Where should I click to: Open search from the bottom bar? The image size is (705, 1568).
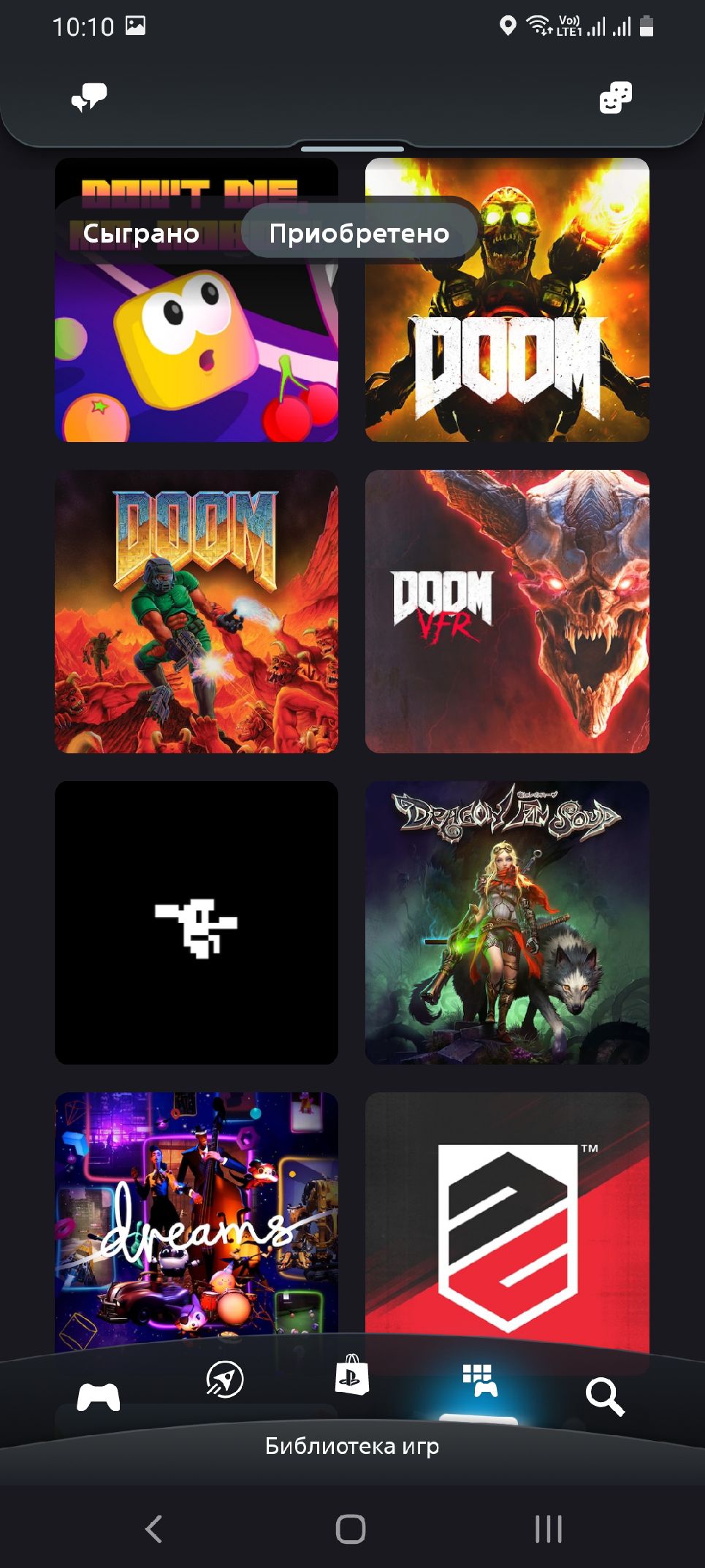coord(605,1397)
